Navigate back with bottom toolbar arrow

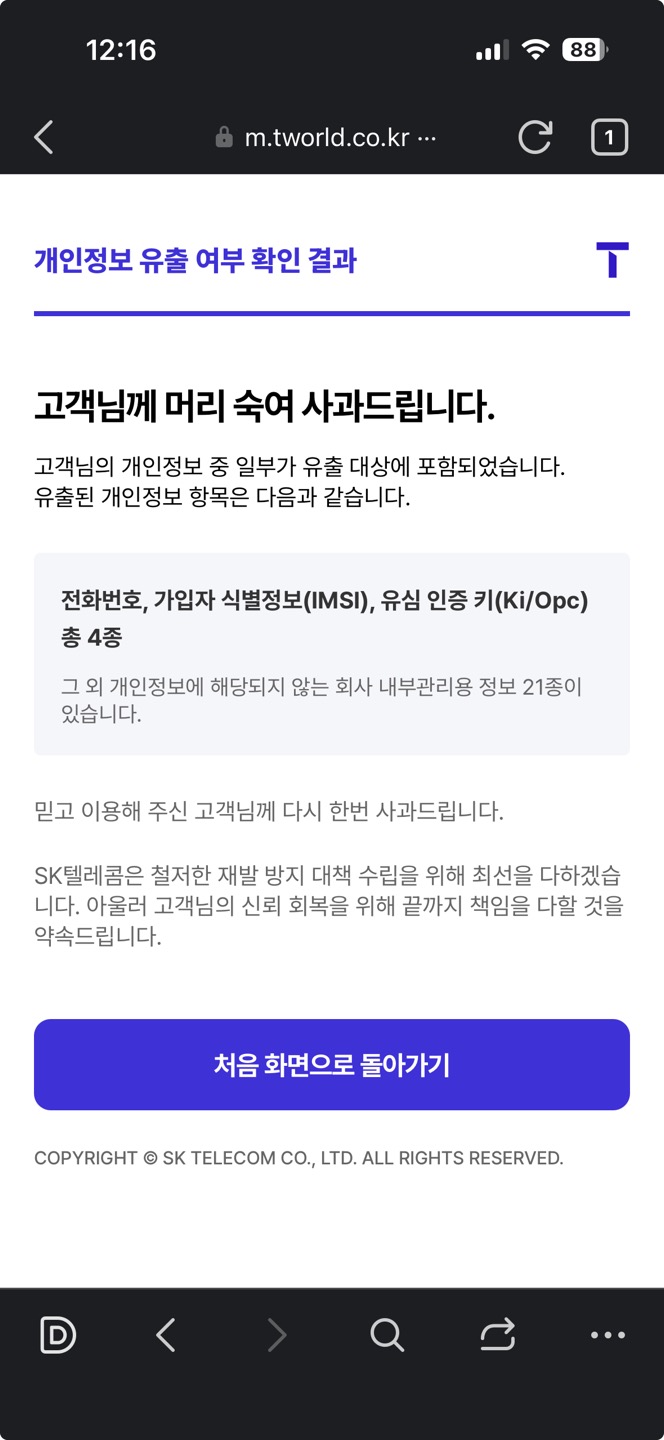click(166, 1335)
